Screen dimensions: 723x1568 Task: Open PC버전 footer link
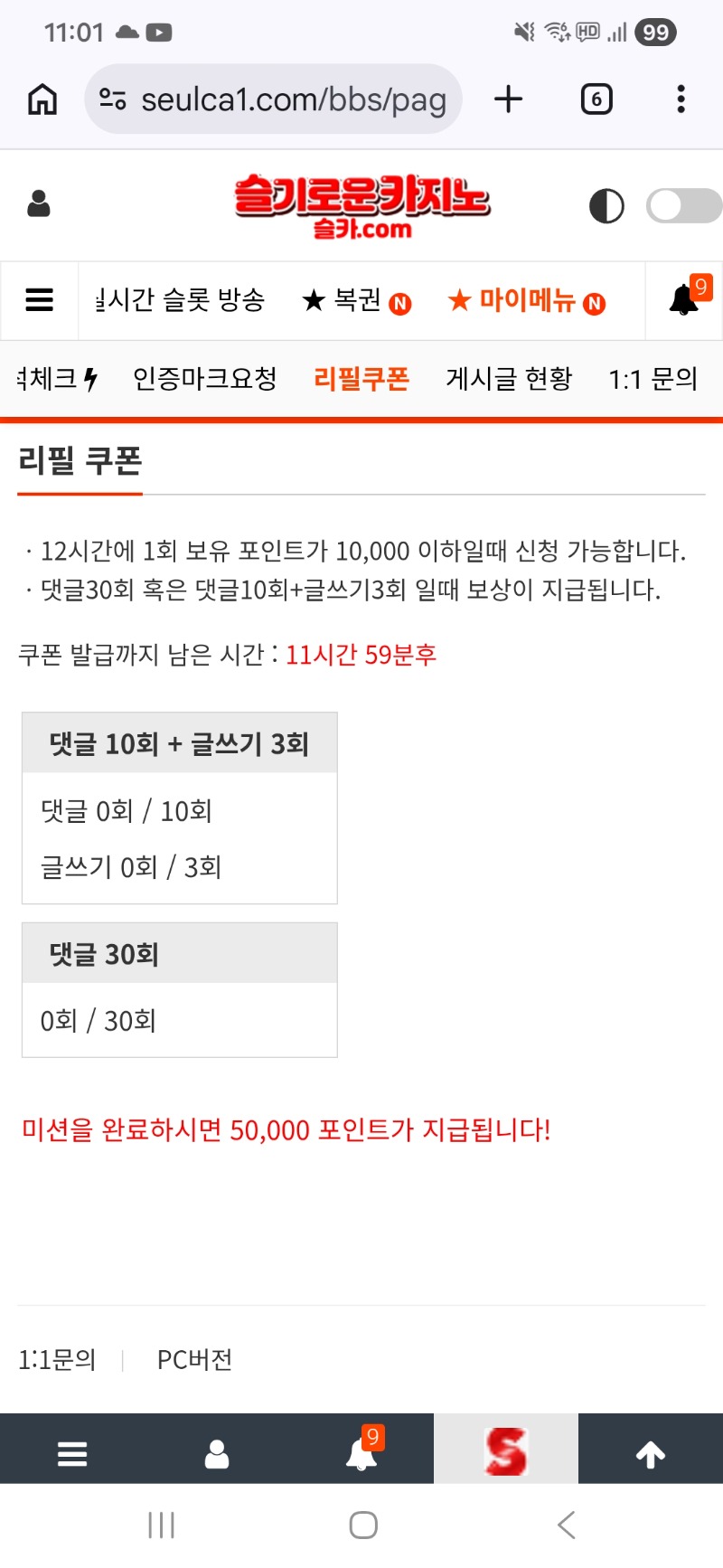(x=194, y=1359)
